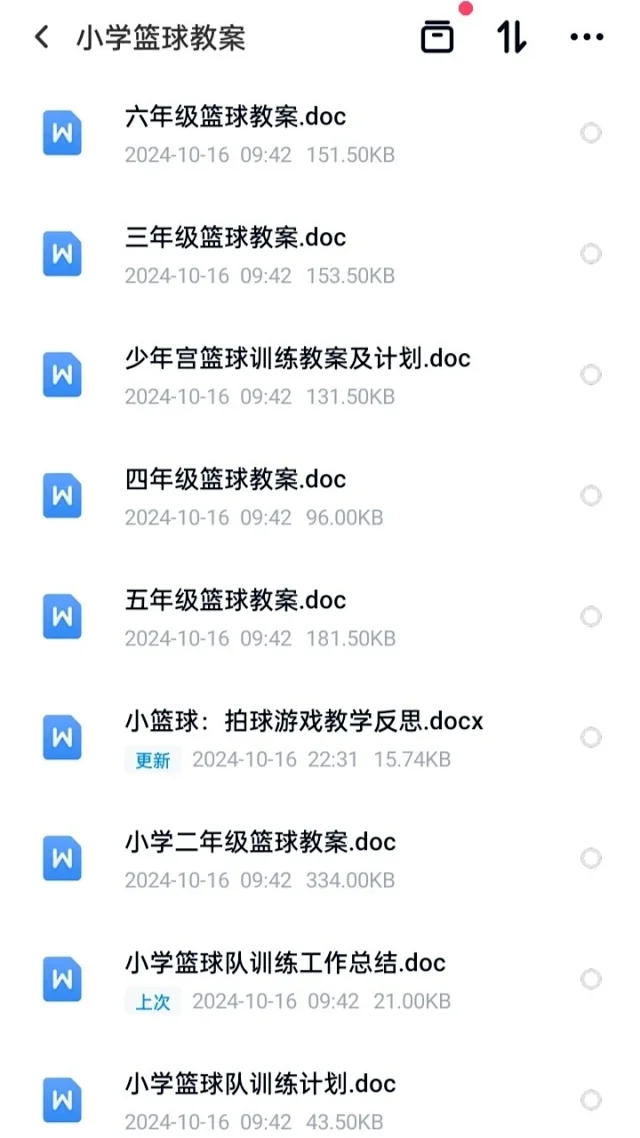Tick the circle for 少年宫篮球训练教案及计划.doc

[x=591, y=375]
